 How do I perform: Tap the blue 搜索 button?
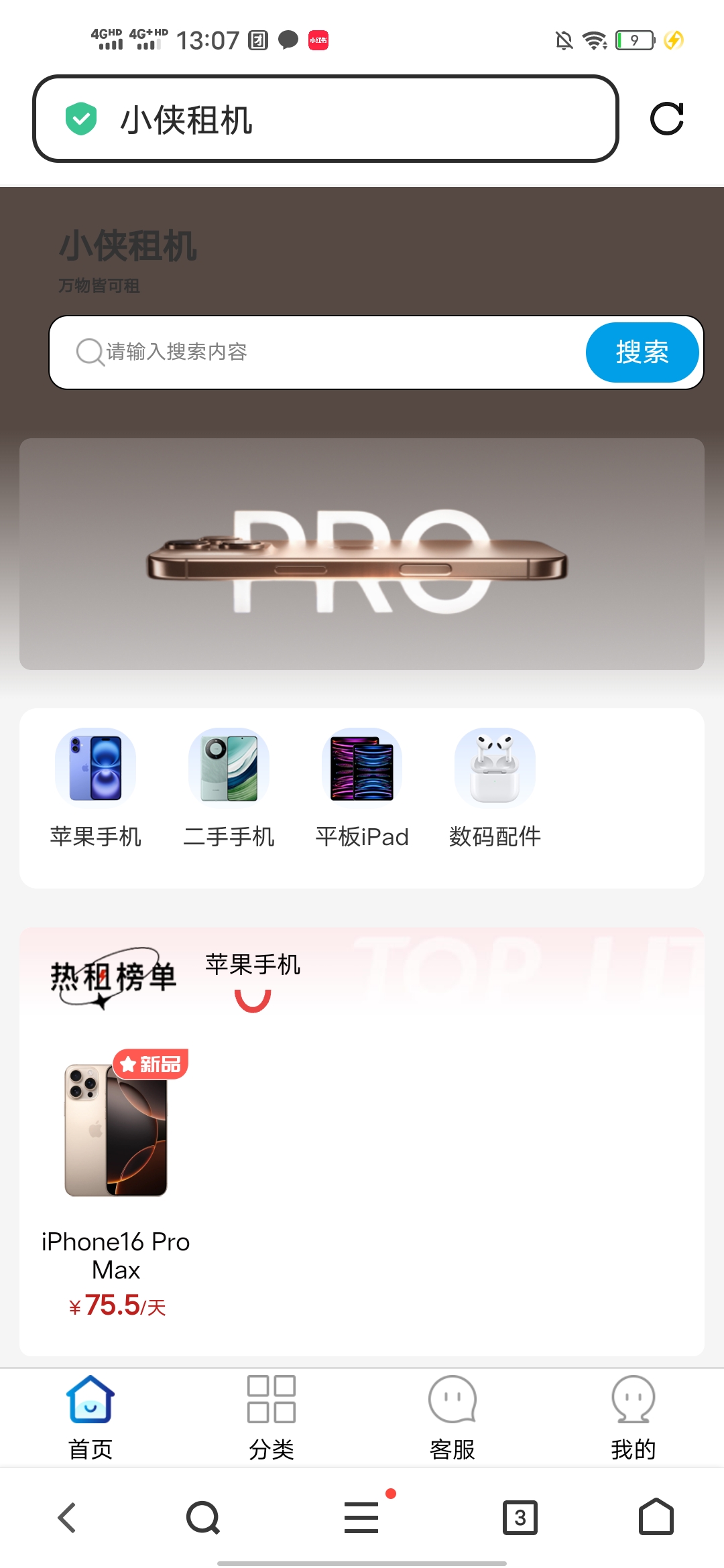pos(642,352)
